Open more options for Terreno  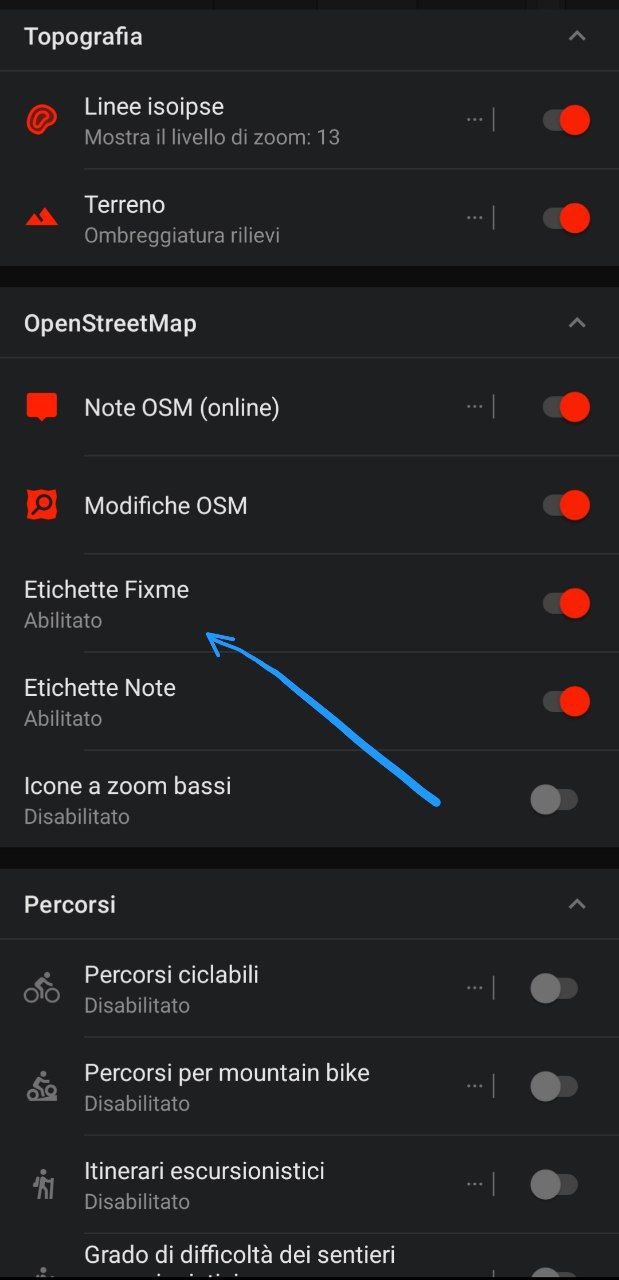474,218
